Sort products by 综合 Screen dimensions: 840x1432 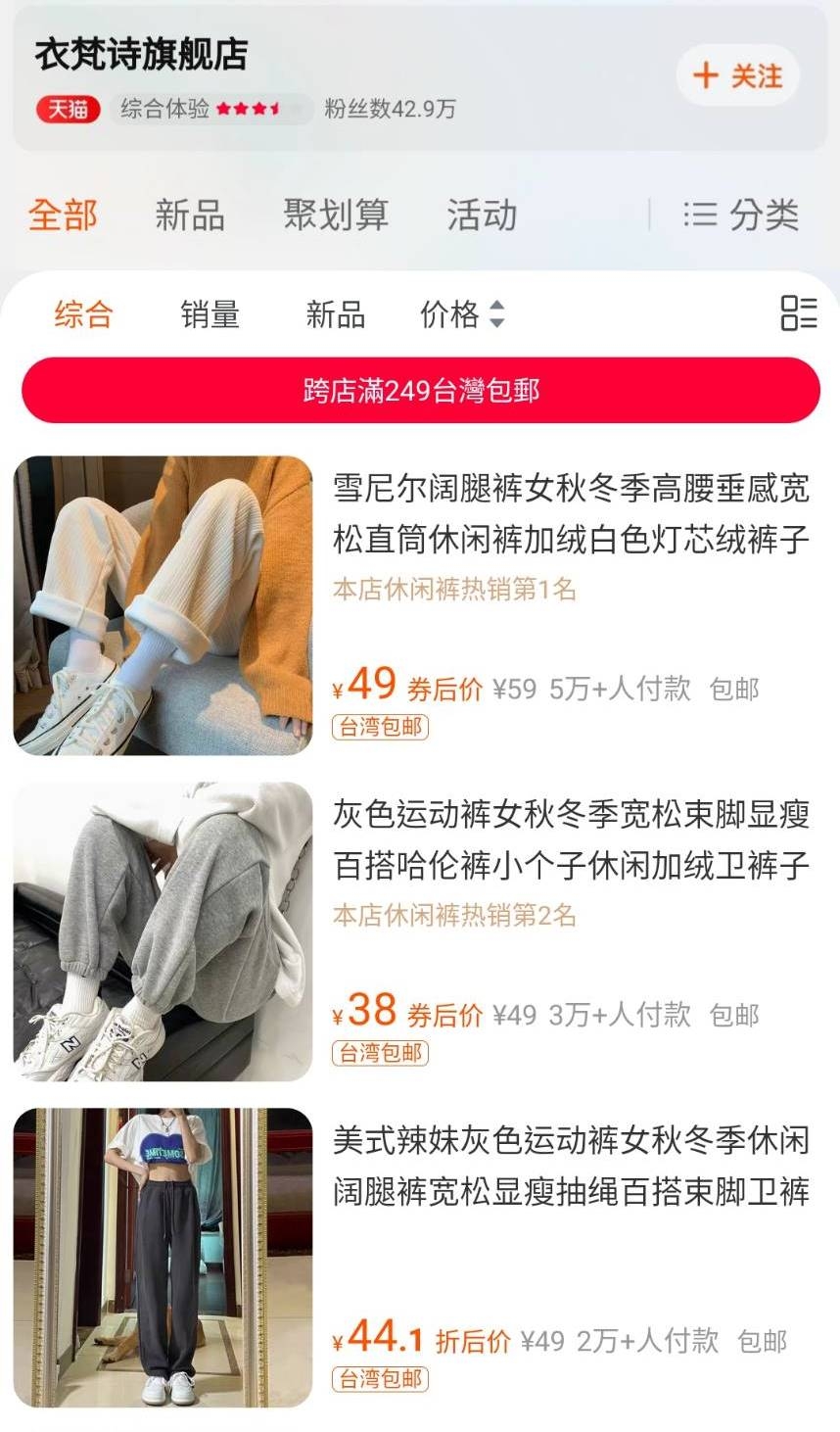(x=84, y=314)
